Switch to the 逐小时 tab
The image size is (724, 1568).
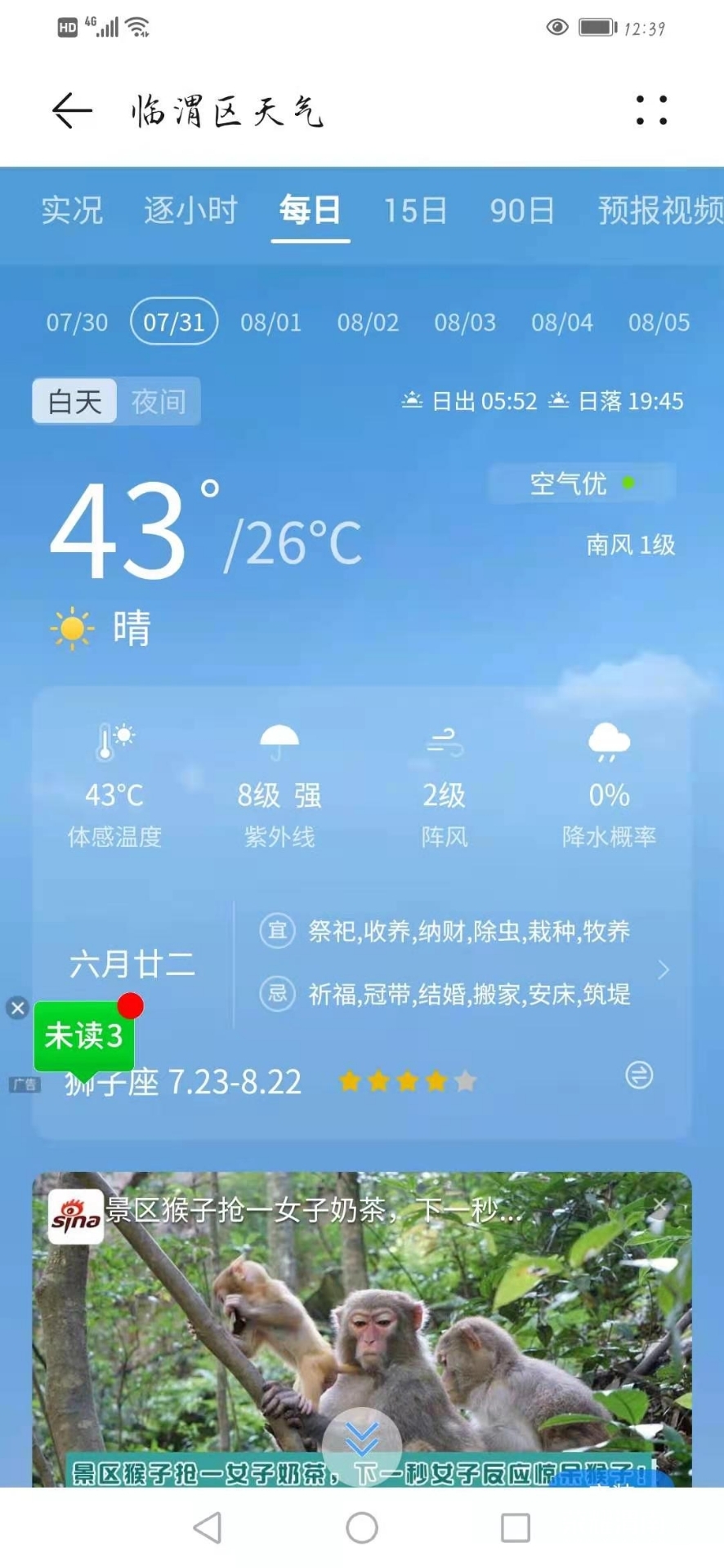coord(190,211)
